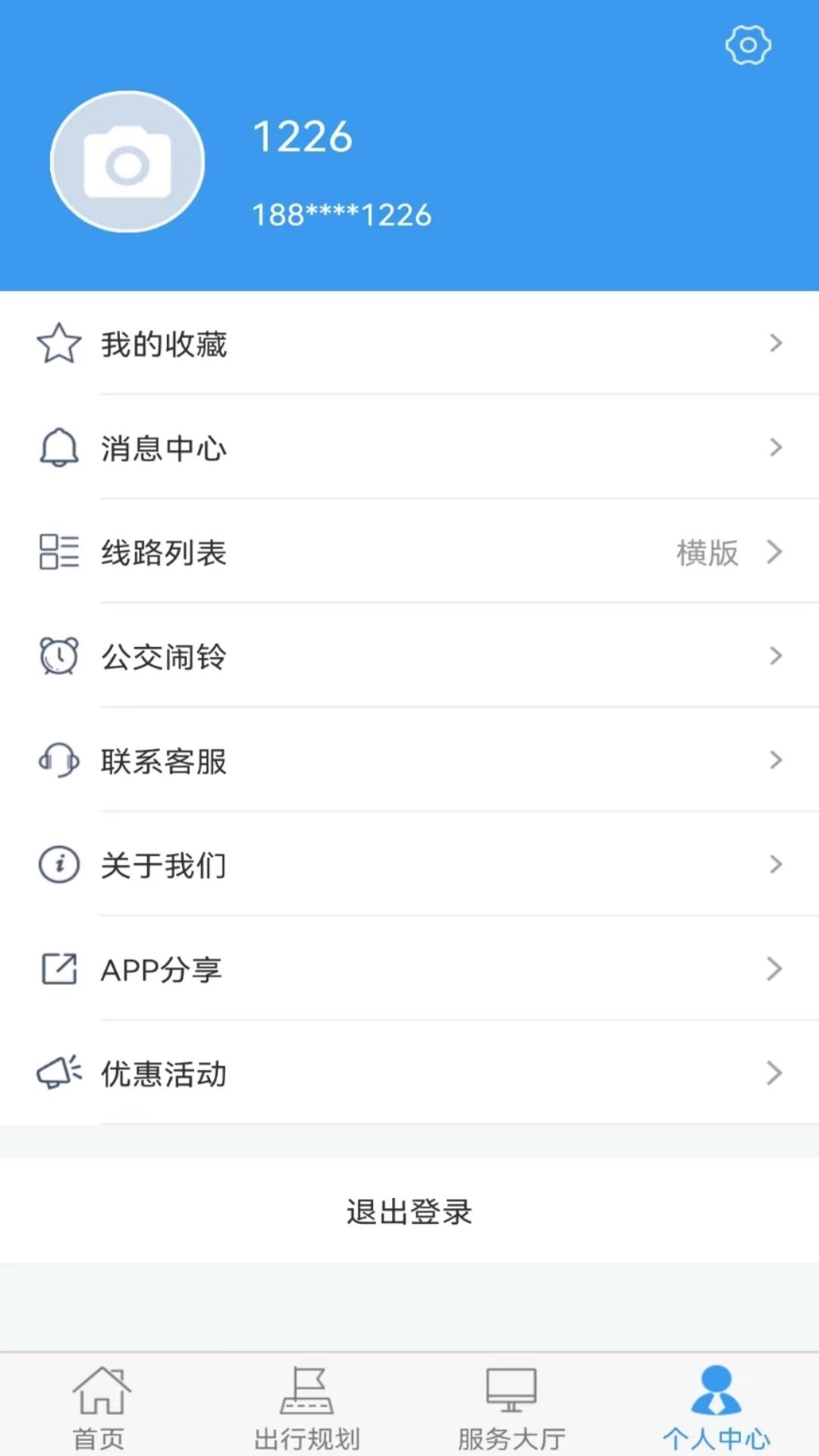Screen dimensions: 819x1456
Task: Open 公交闹铃 with its chevron
Action: coord(776,657)
